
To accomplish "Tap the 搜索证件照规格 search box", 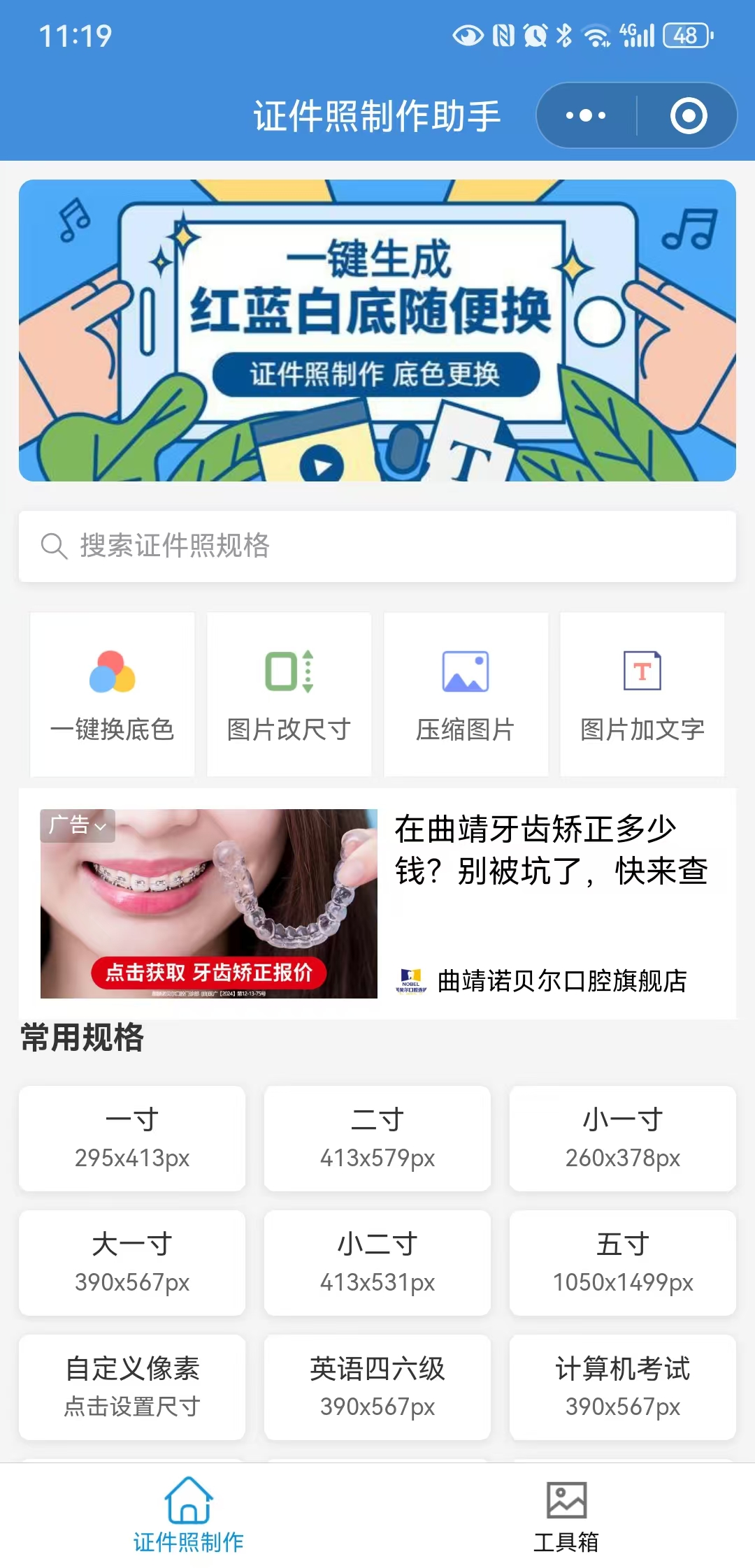I will pos(377,546).
